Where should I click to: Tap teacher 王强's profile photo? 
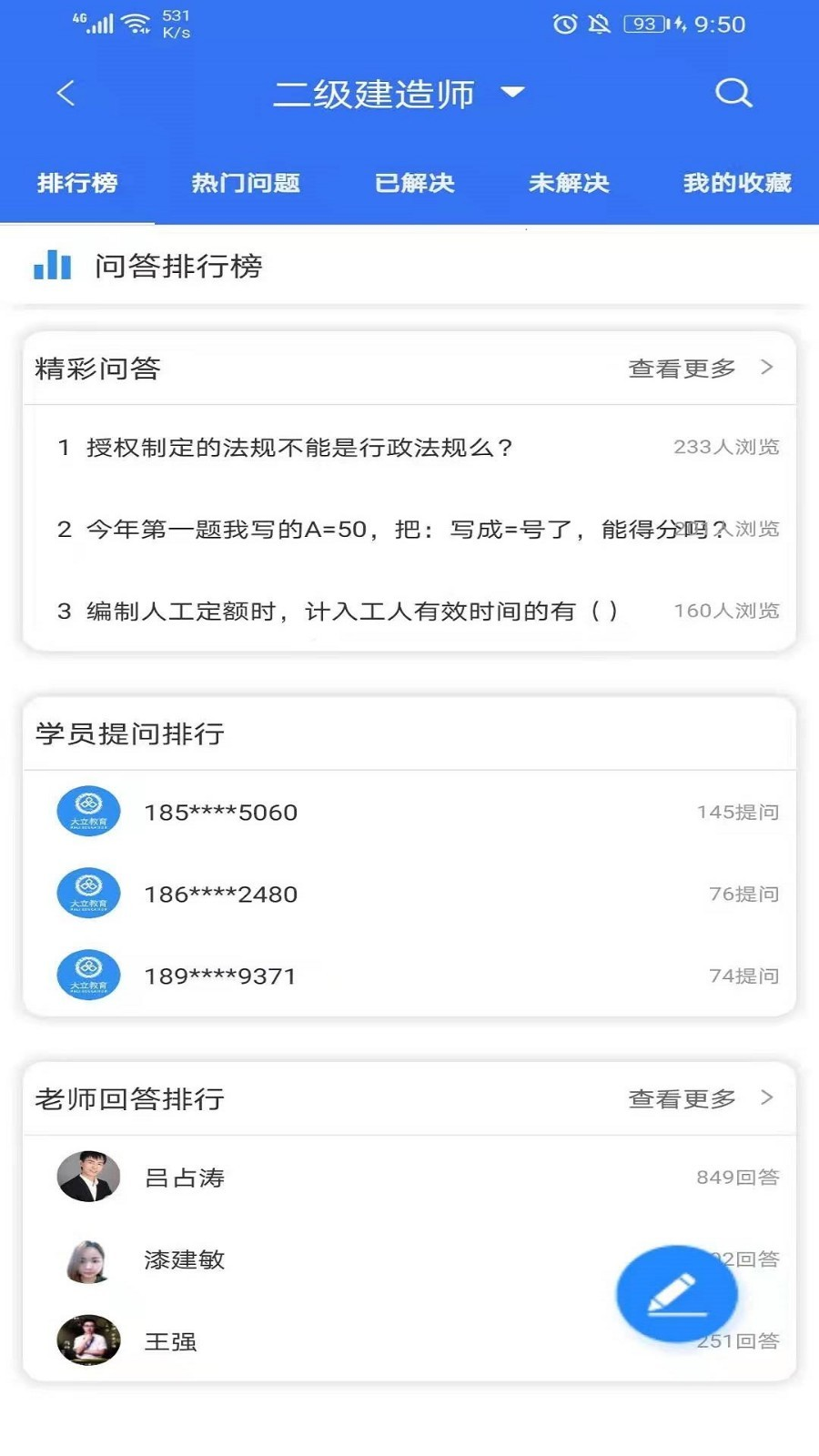tap(88, 1341)
